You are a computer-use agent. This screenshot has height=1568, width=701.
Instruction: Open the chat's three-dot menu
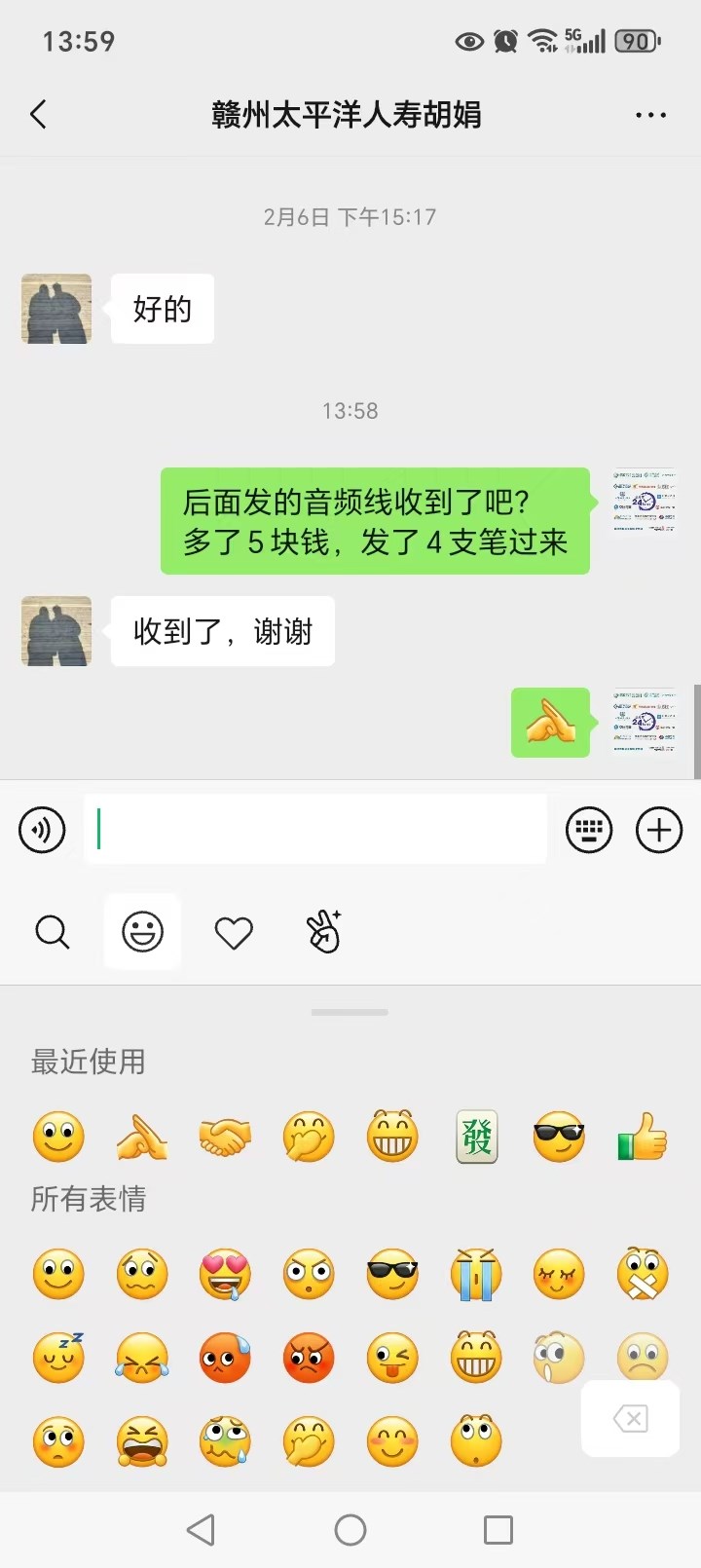point(650,115)
